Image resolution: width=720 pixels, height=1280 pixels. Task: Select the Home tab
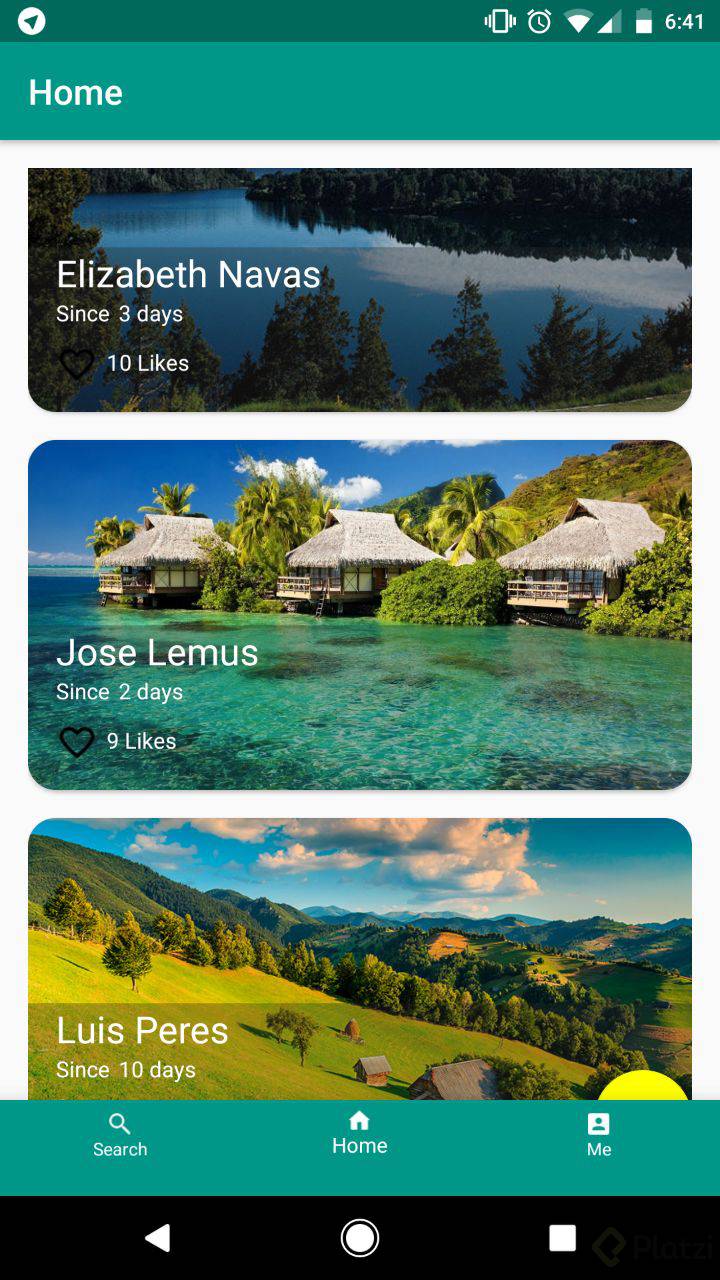click(x=359, y=1134)
